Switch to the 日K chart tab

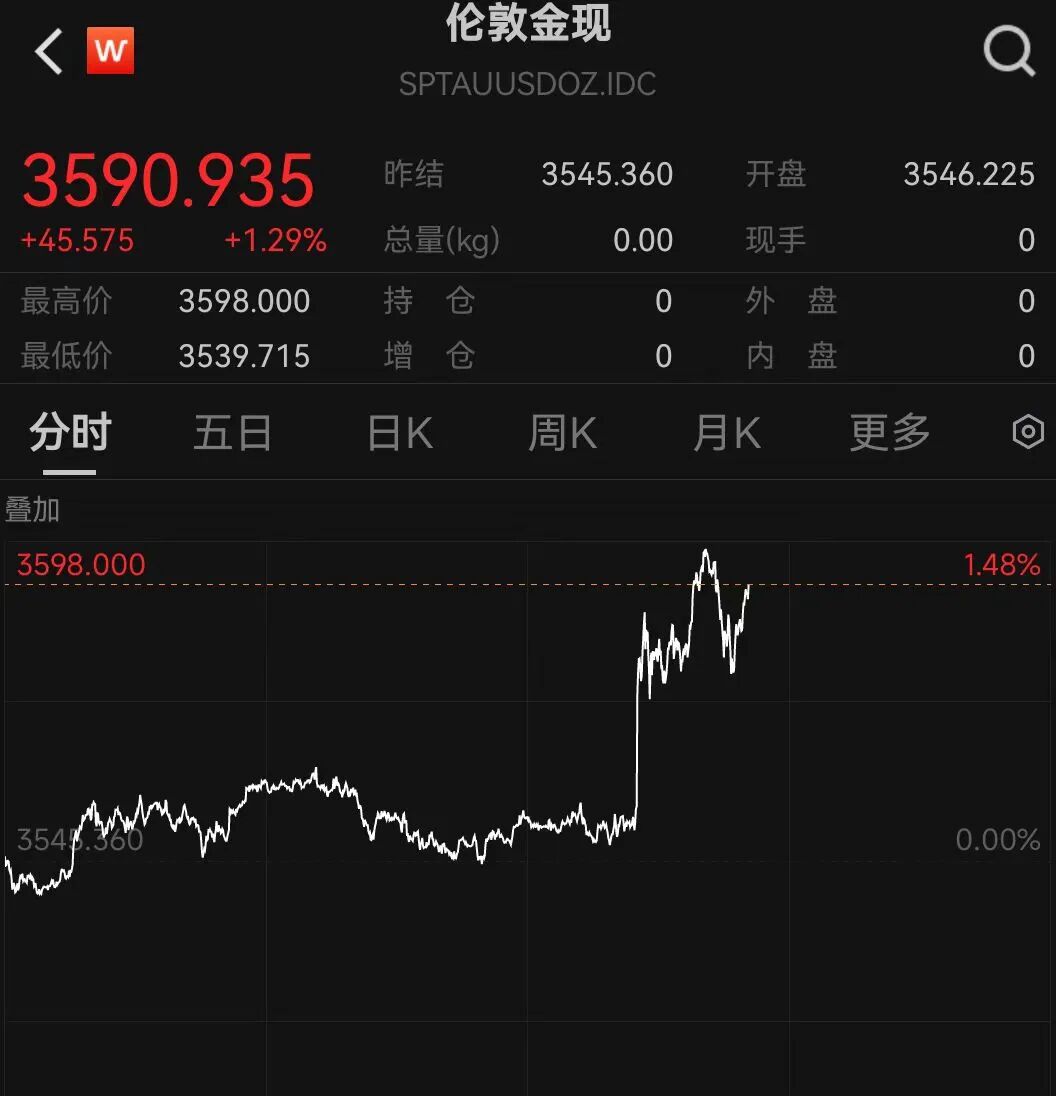pyautogui.click(x=400, y=433)
